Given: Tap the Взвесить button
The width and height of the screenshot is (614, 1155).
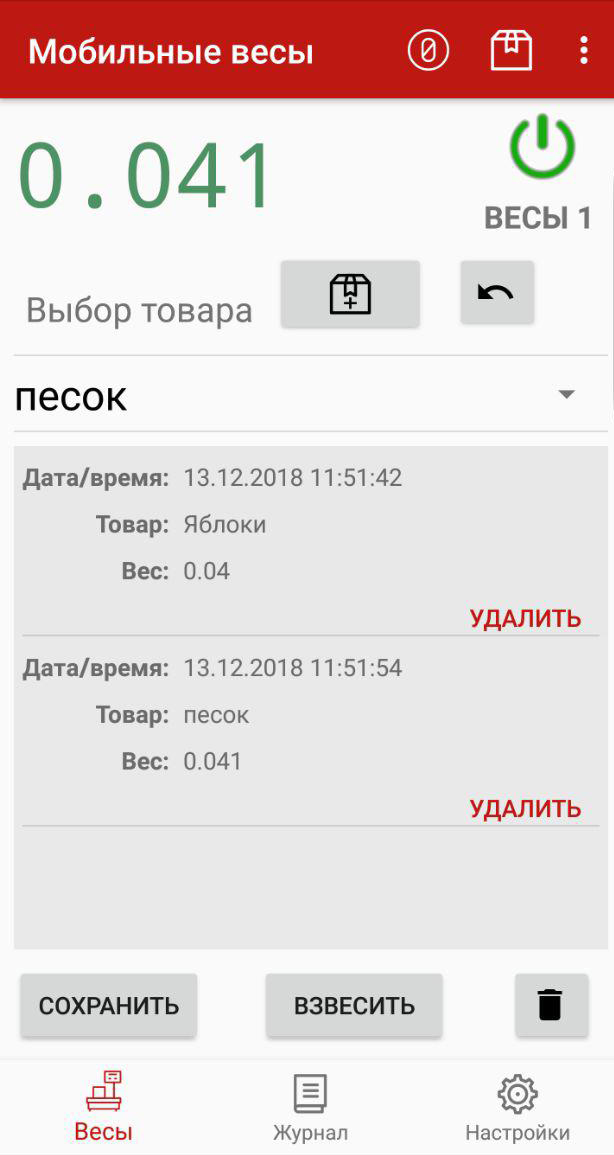Looking at the screenshot, I should 354,1005.
